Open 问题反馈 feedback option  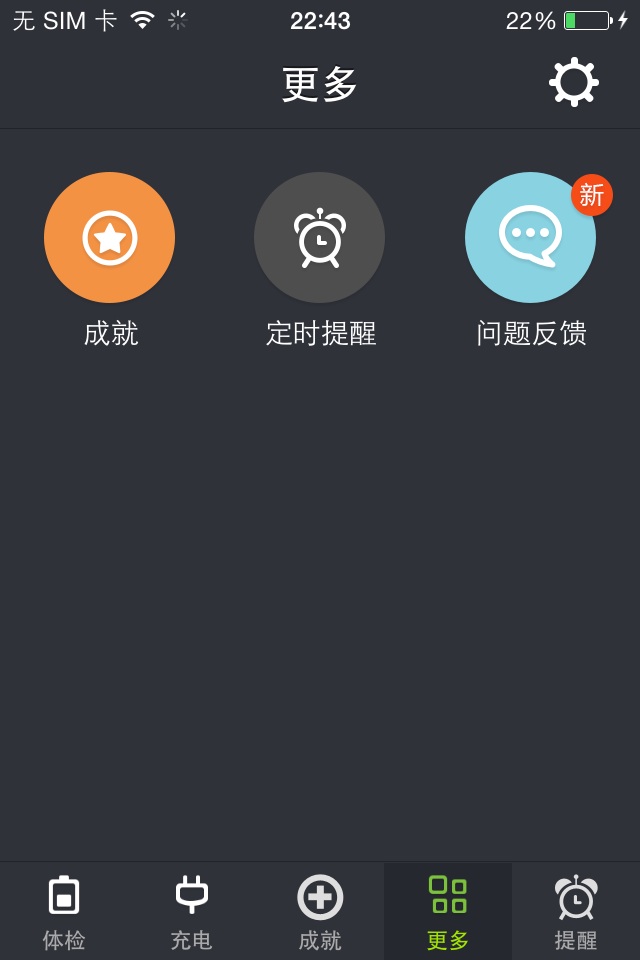click(530, 238)
